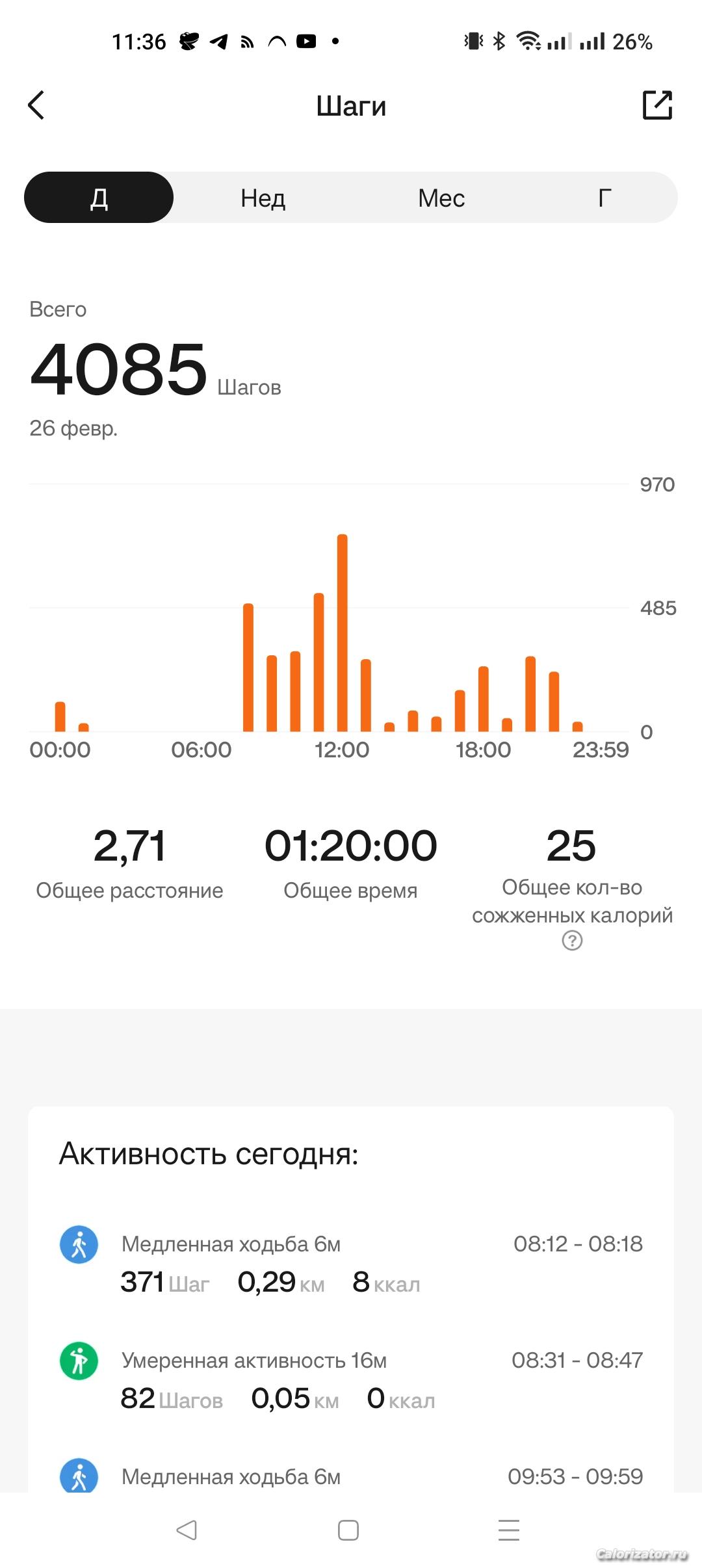Open the Медленная ходьба 09:53 - 09:59 entry

(351, 1476)
